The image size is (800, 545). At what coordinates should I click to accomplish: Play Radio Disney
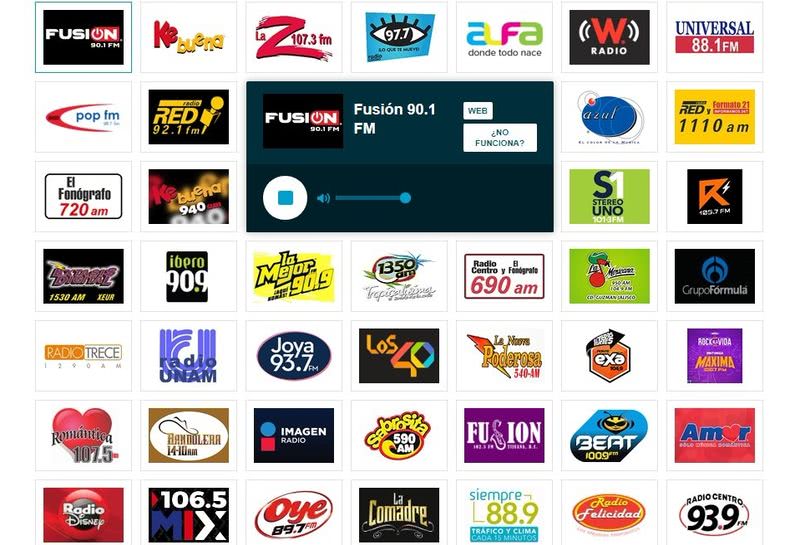(x=84, y=514)
